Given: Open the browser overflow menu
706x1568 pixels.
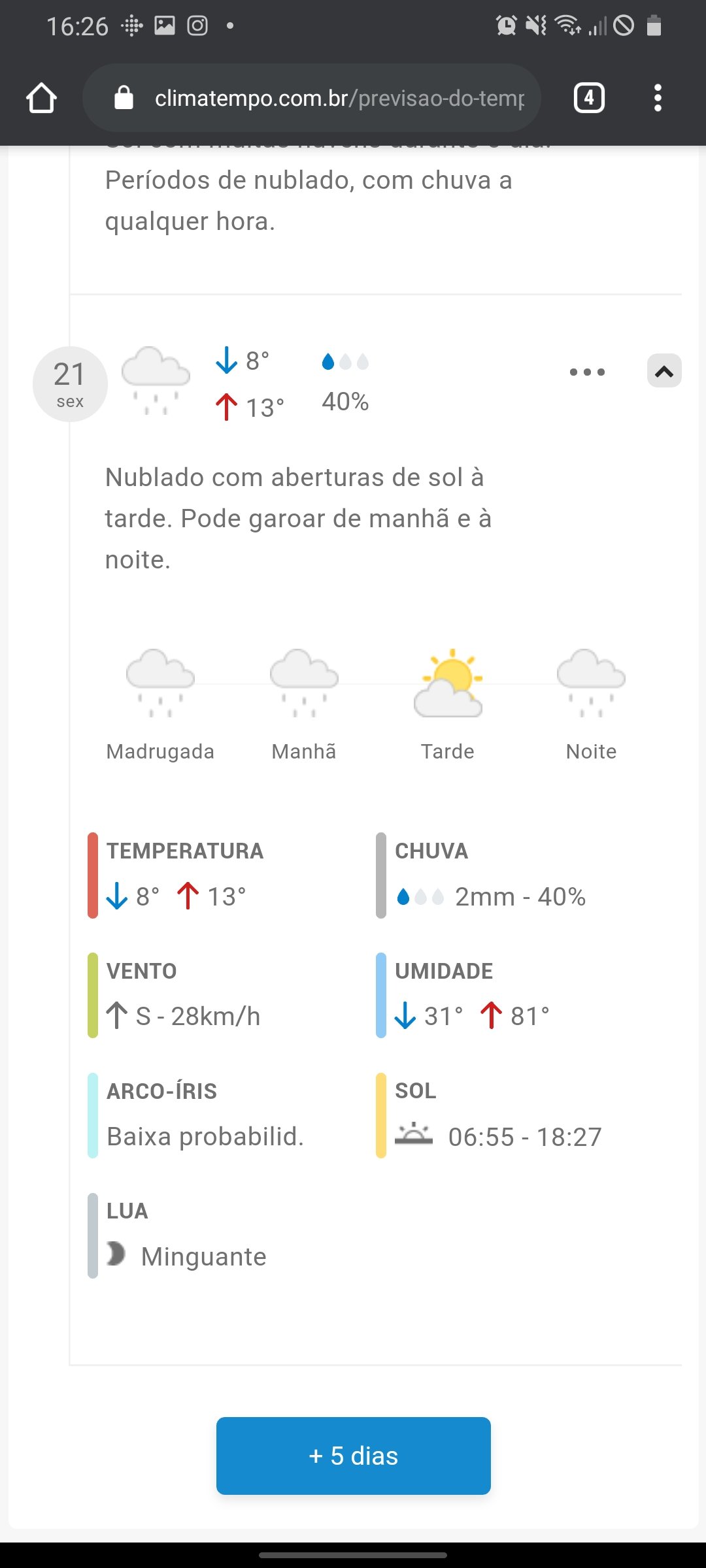Looking at the screenshot, I should pos(658,98).
